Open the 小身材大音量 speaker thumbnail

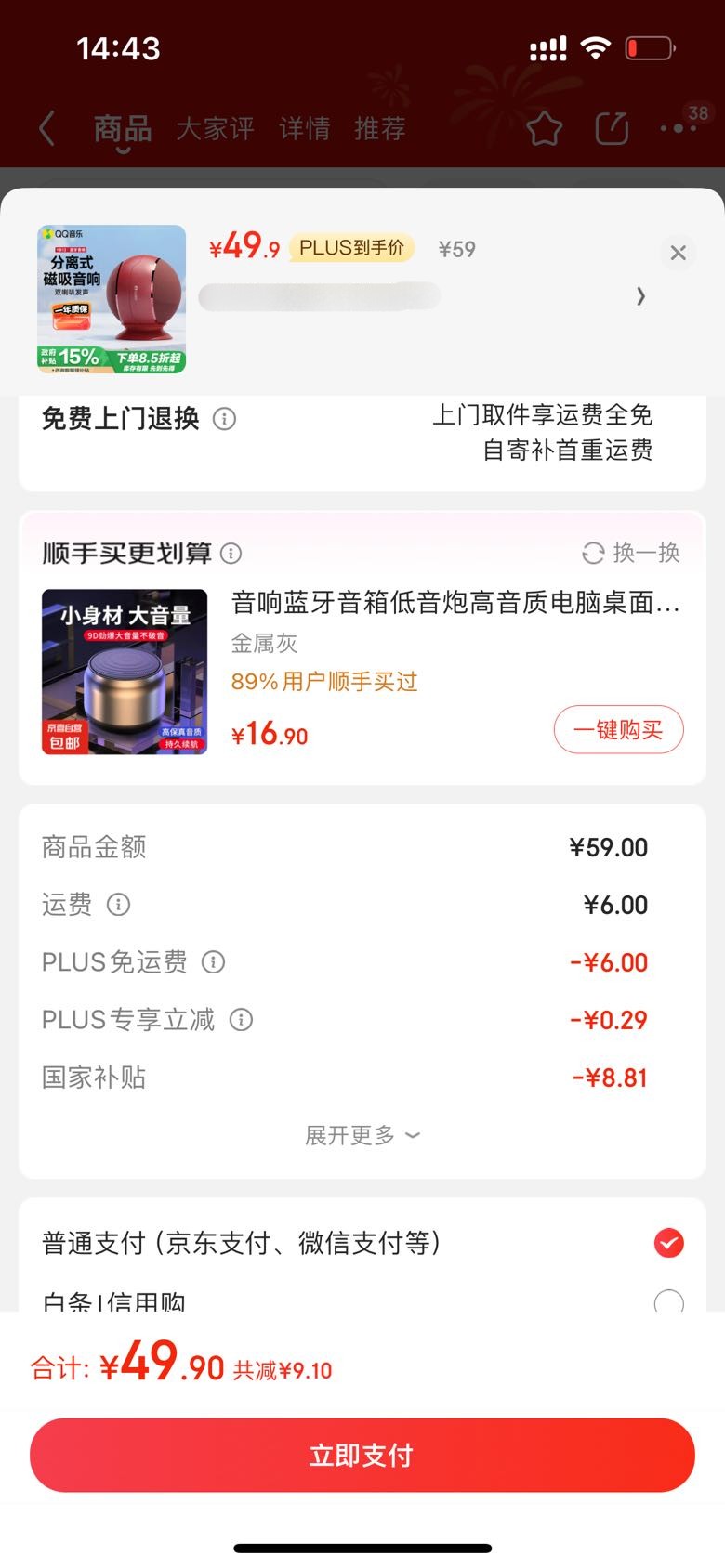coord(125,672)
